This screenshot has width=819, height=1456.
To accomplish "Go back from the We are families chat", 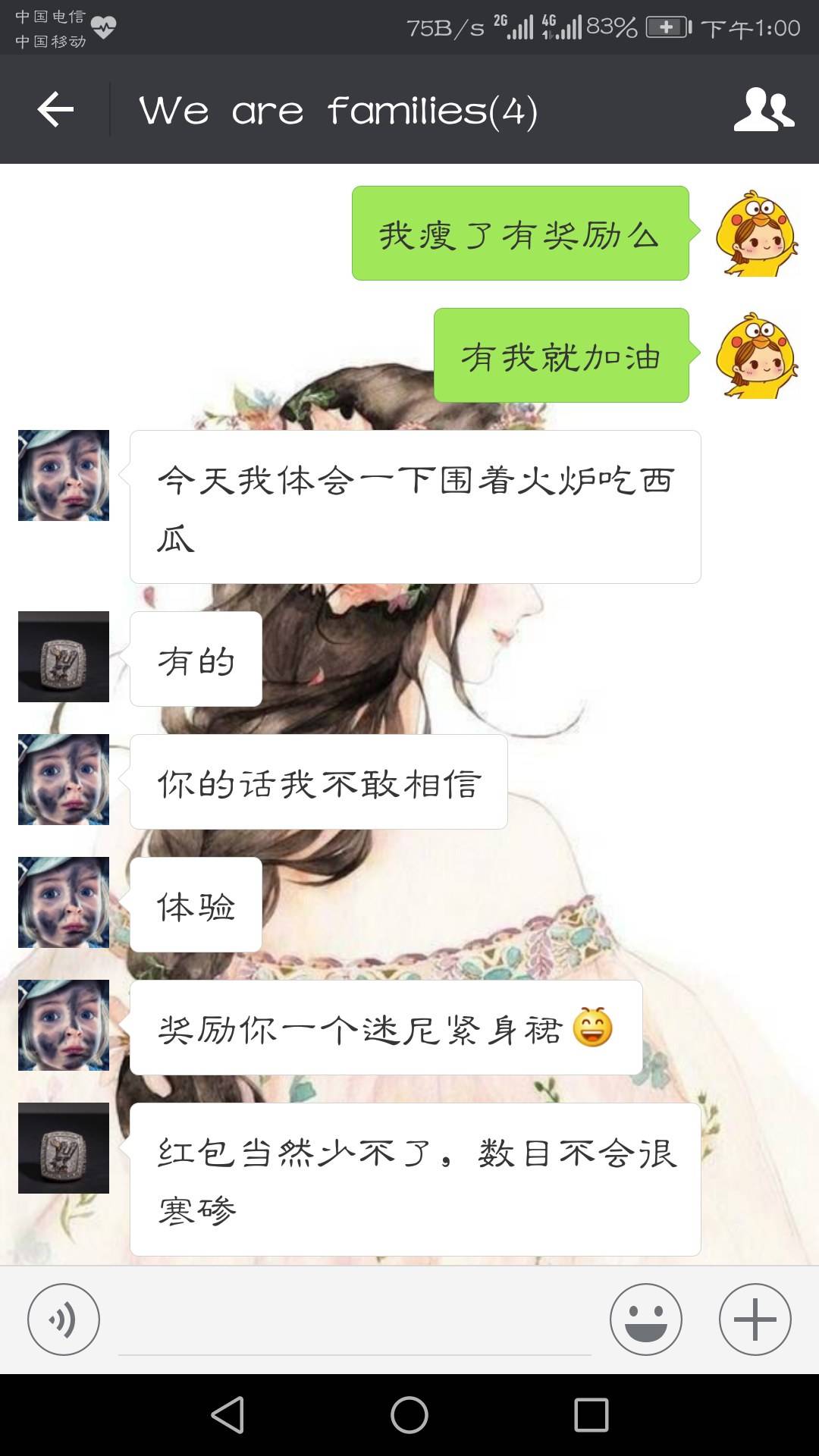I will point(55,110).
